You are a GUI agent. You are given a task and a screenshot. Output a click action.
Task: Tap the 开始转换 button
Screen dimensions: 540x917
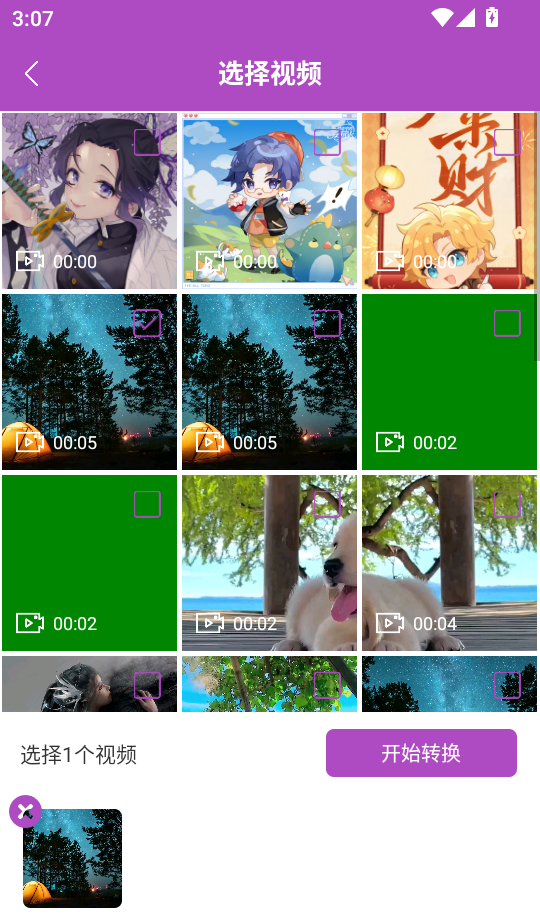point(421,753)
